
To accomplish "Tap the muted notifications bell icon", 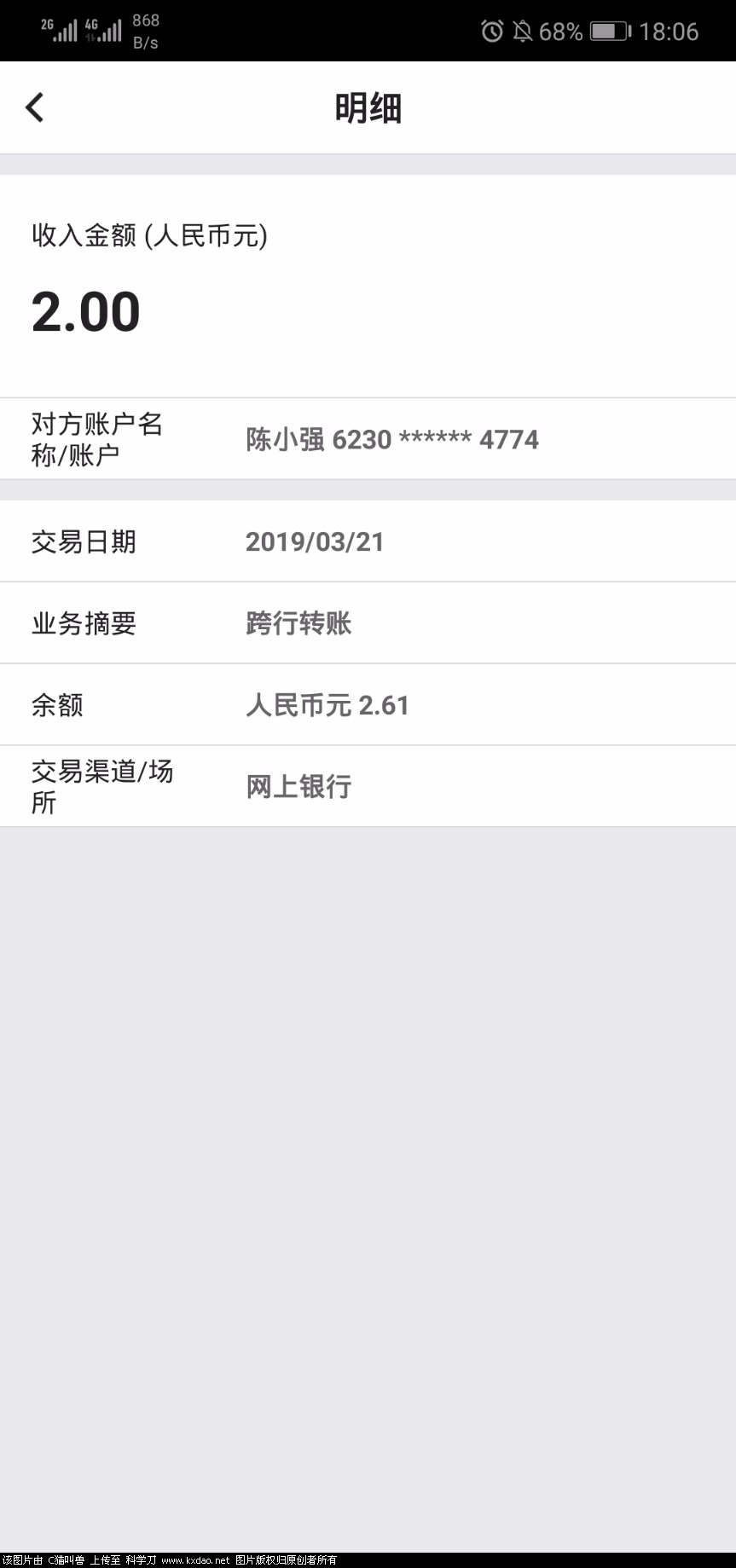I will coord(524,31).
